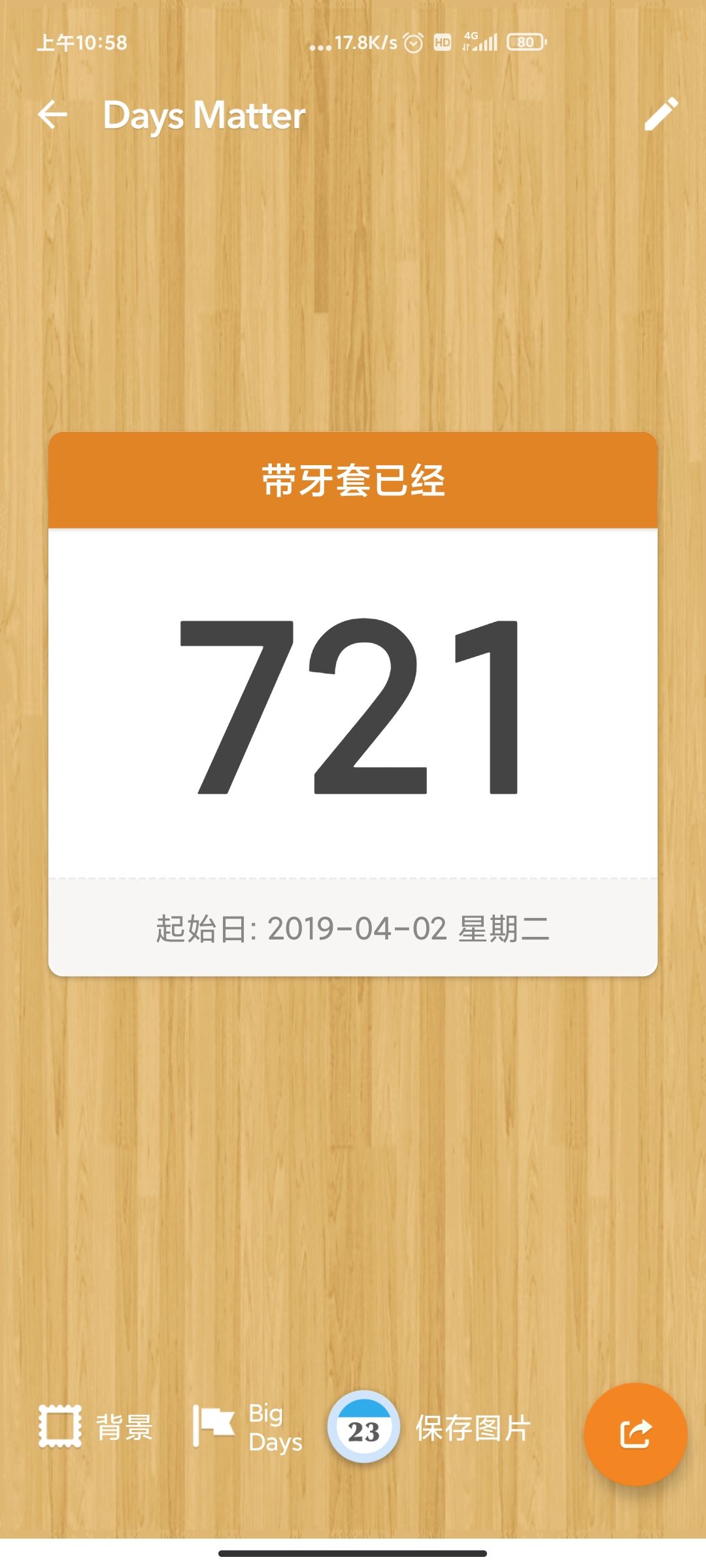Change the 背景 background
Image resolution: width=706 pixels, height=1568 pixels.
pyautogui.click(x=95, y=1427)
